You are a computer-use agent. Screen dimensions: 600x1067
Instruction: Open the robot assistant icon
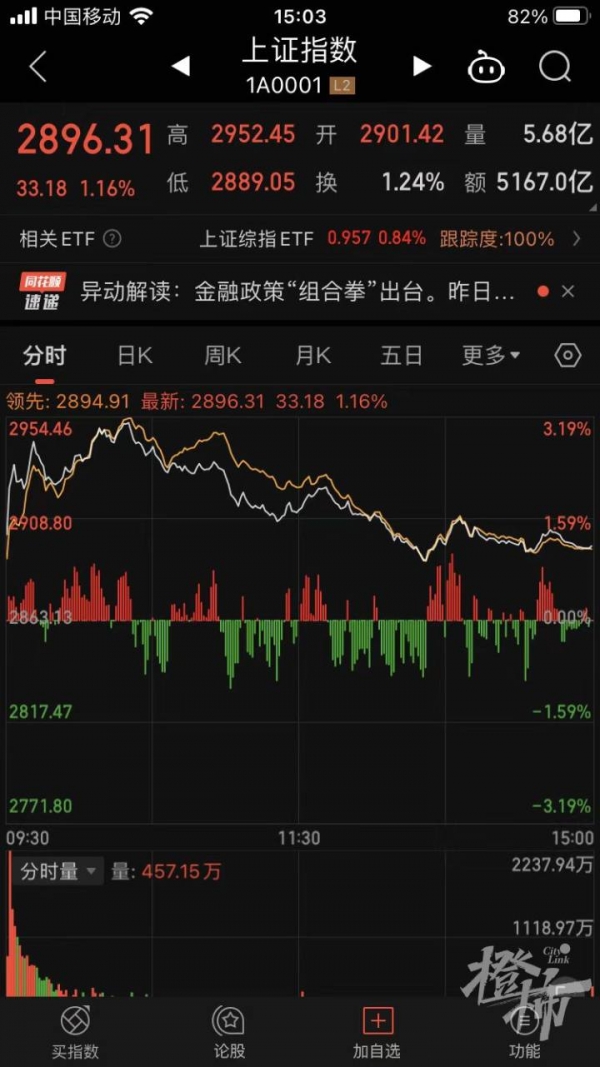click(486, 67)
